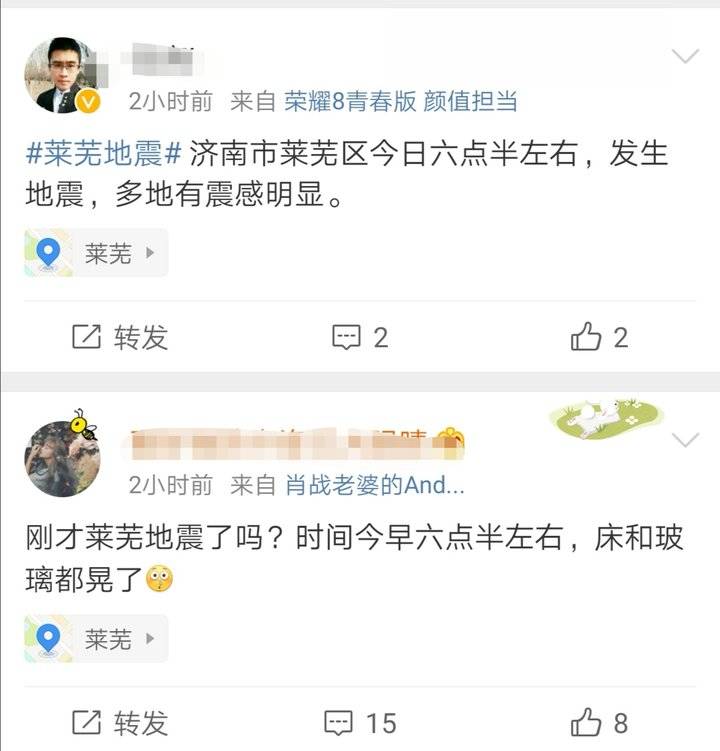Expand the dropdown arrow on the first post

tap(685, 57)
